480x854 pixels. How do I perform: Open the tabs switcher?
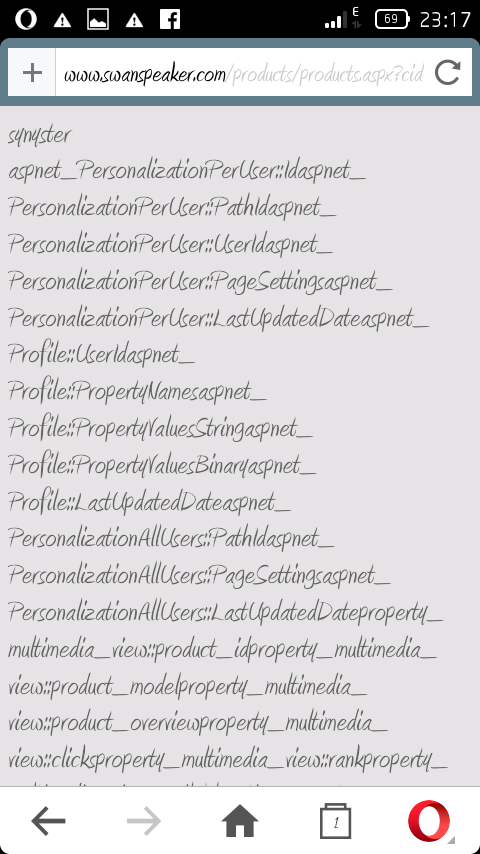pos(335,820)
